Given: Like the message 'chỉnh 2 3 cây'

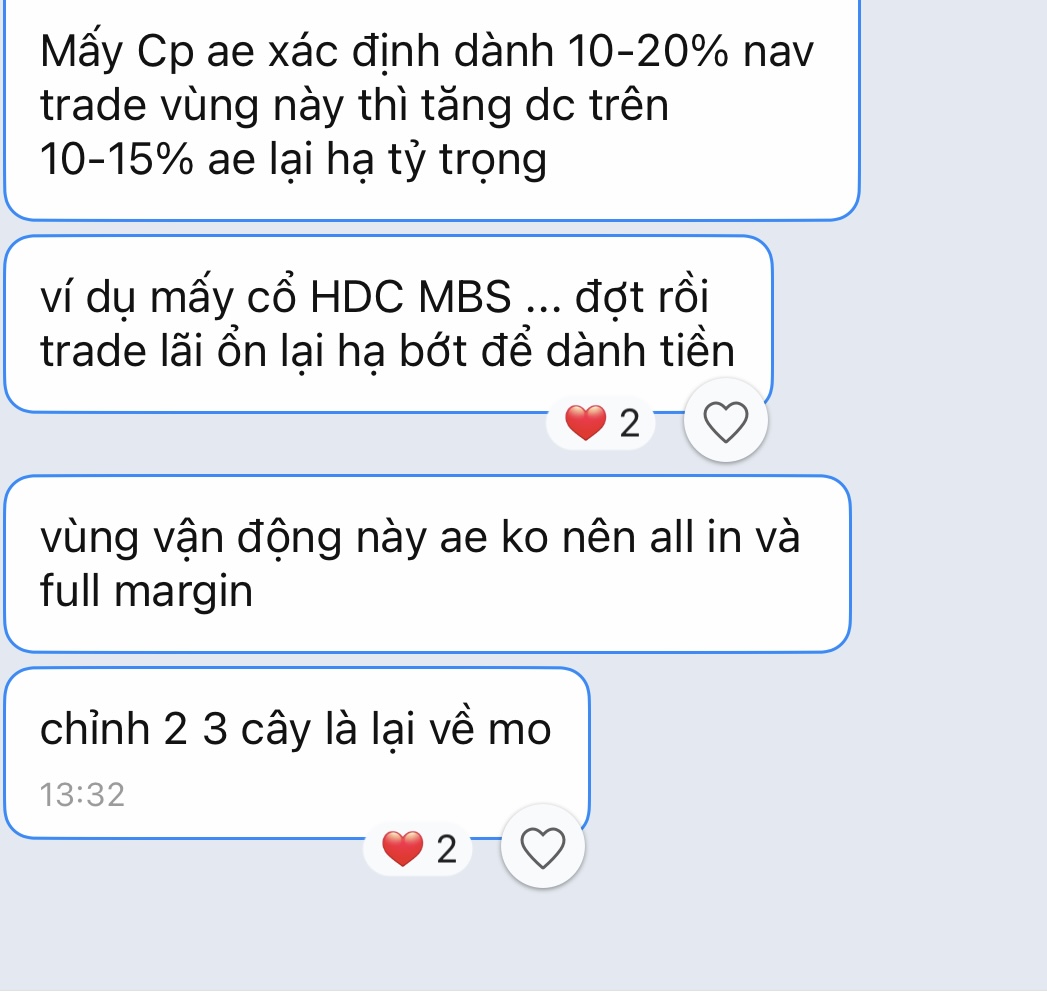Looking at the screenshot, I should pyautogui.click(x=542, y=850).
